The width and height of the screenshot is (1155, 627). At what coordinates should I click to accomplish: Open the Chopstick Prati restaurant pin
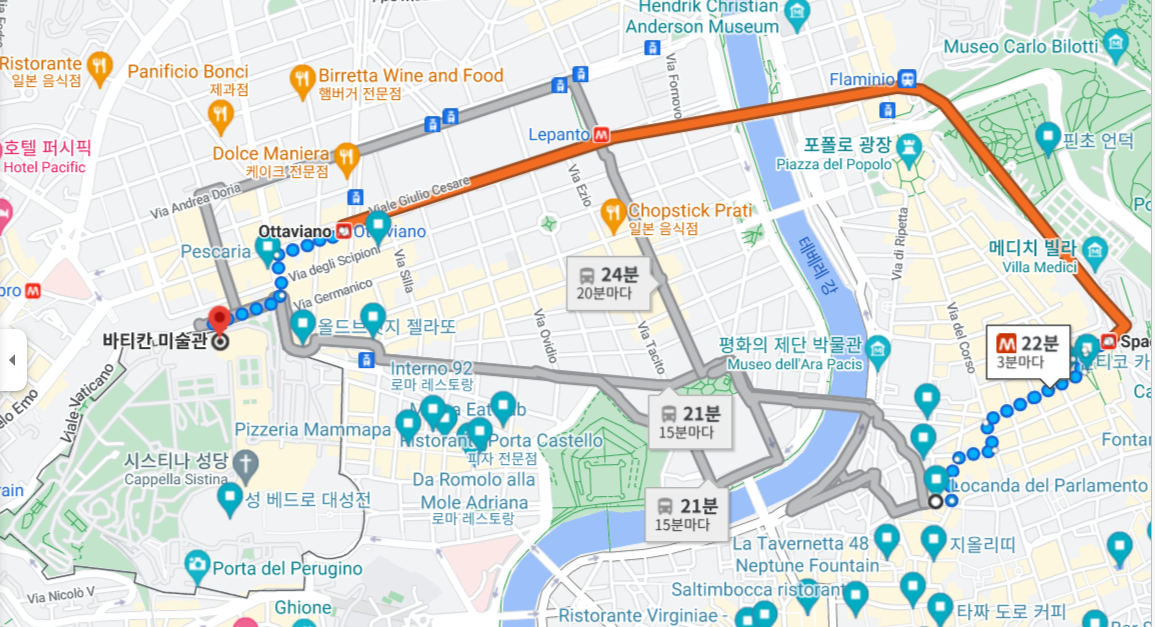tap(613, 212)
